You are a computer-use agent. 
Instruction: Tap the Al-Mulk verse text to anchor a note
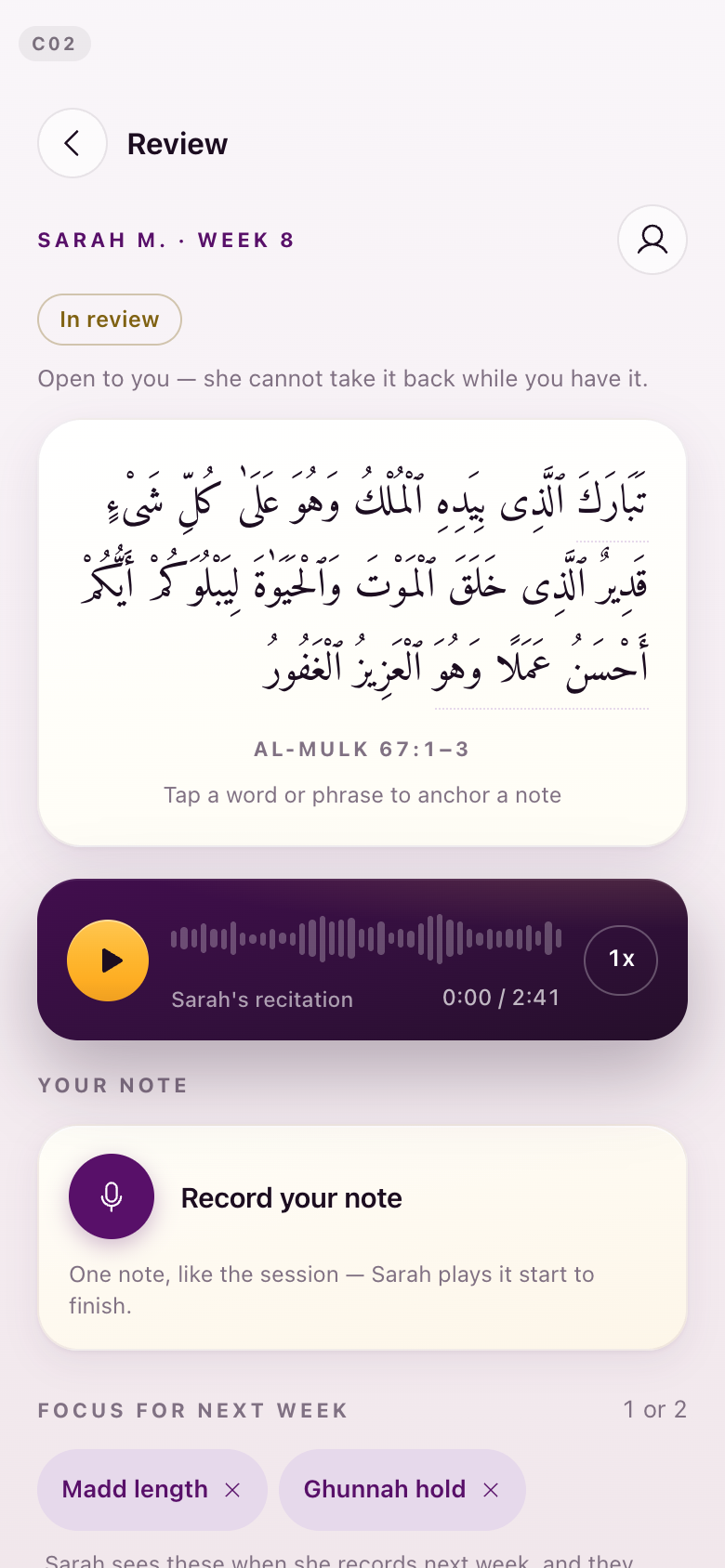[x=364, y=581]
